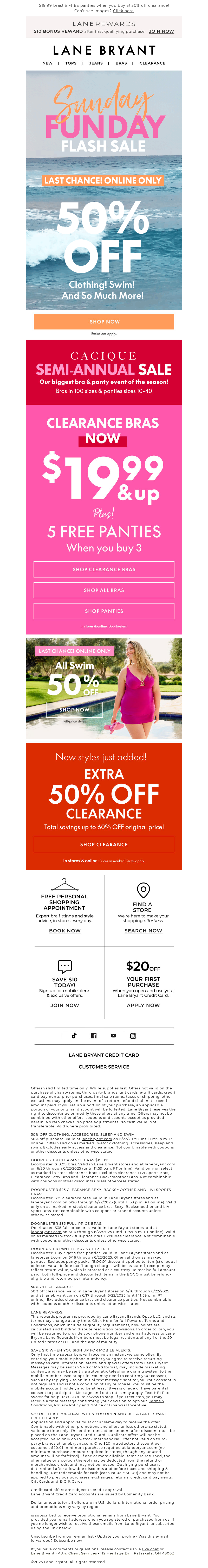Open the JOIN NOW rewards link
This screenshot has width=208, height=1568.
pyautogui.click(x=161, y=31)
